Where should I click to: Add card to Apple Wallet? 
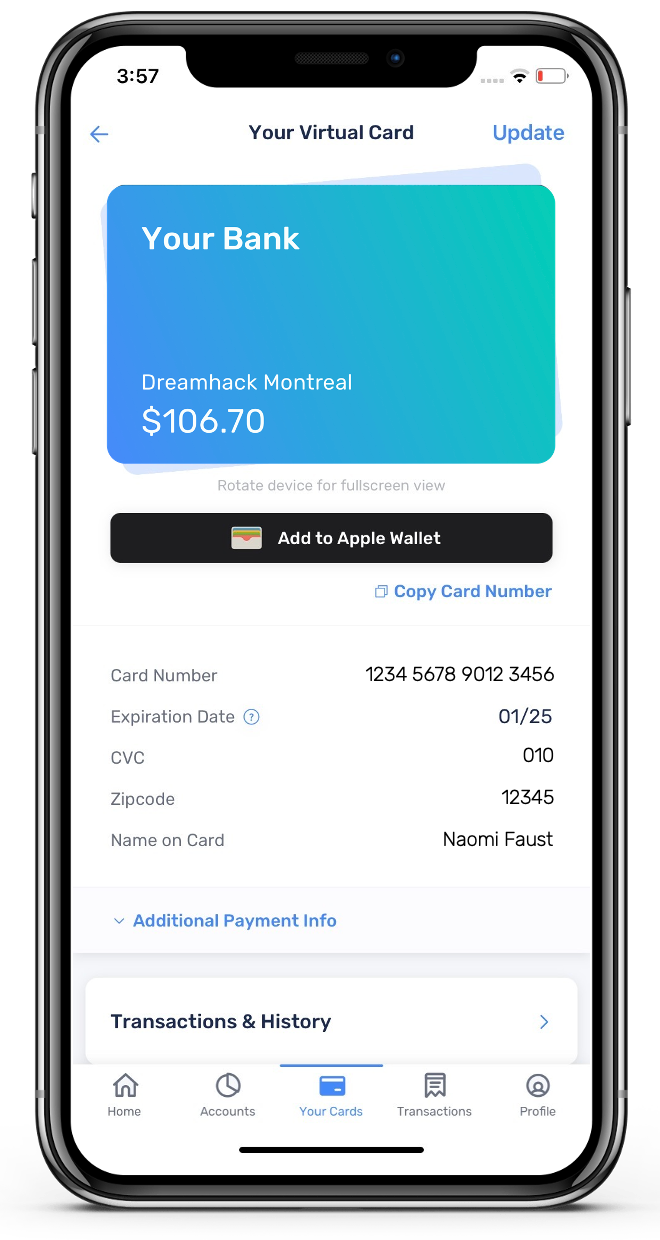coord(331,538)
